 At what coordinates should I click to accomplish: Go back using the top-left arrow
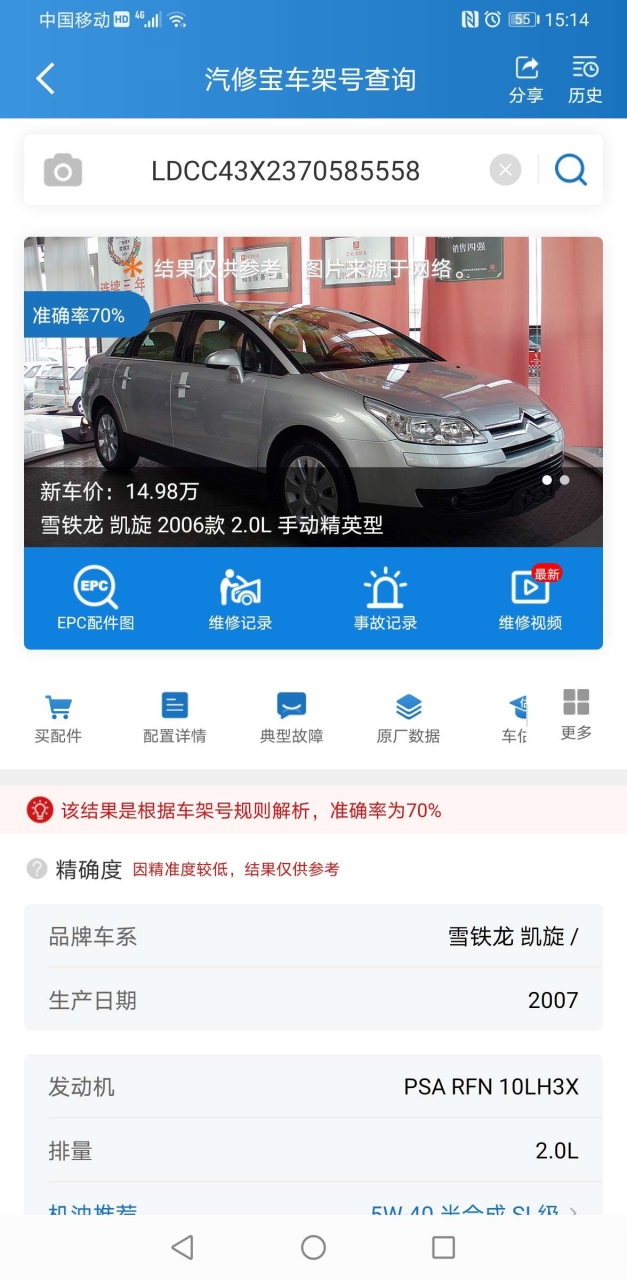(x=45, y=79)
